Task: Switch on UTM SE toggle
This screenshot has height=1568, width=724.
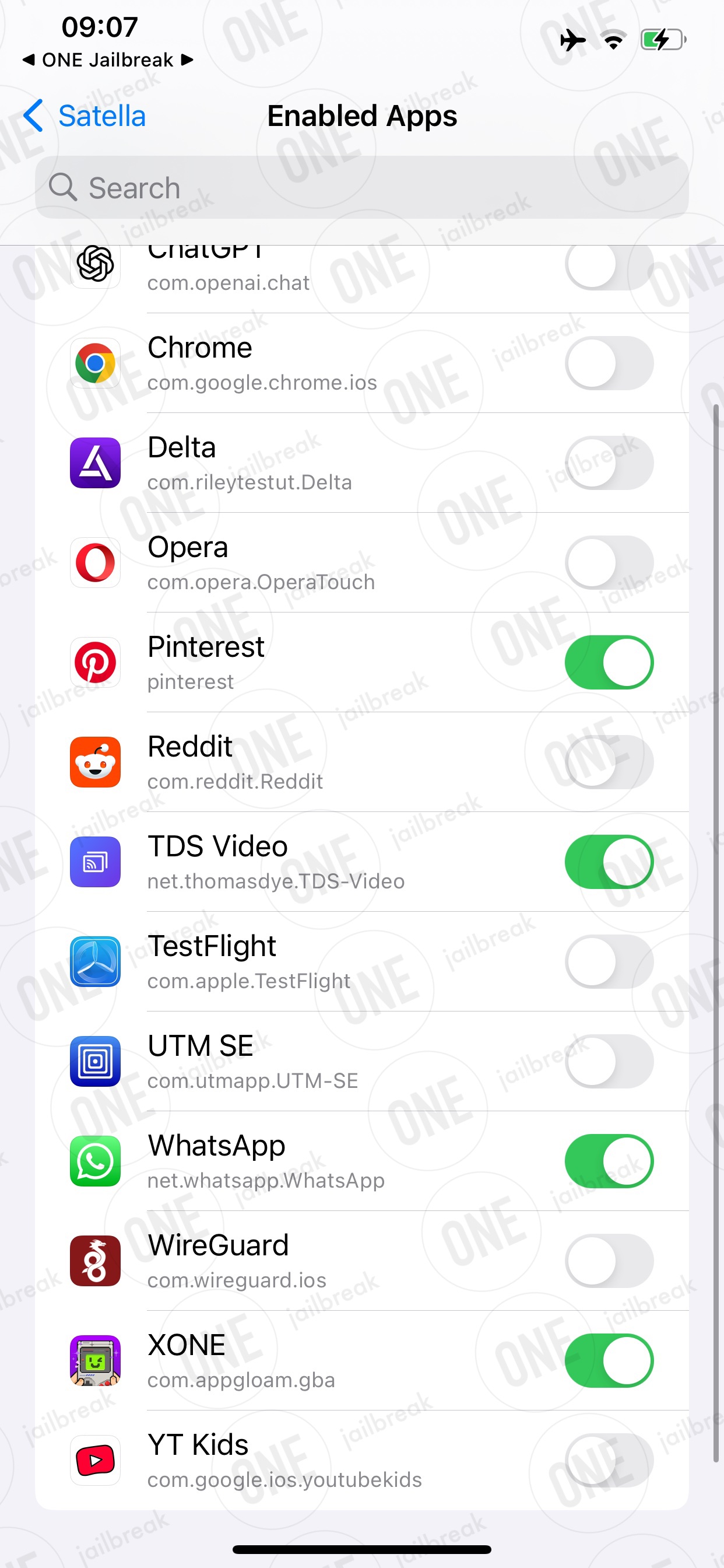Action: point(609,1062)
